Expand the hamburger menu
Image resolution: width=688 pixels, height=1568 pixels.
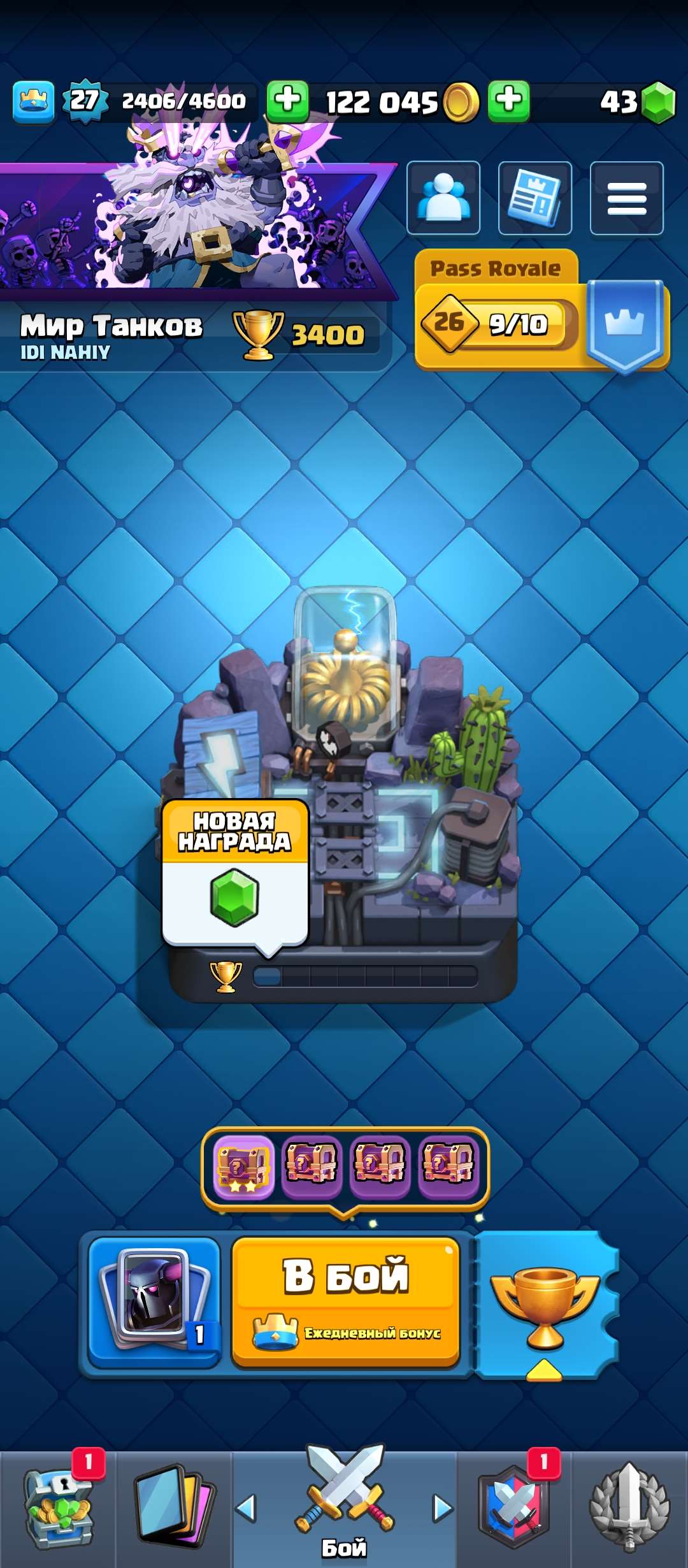click(626, 198)
